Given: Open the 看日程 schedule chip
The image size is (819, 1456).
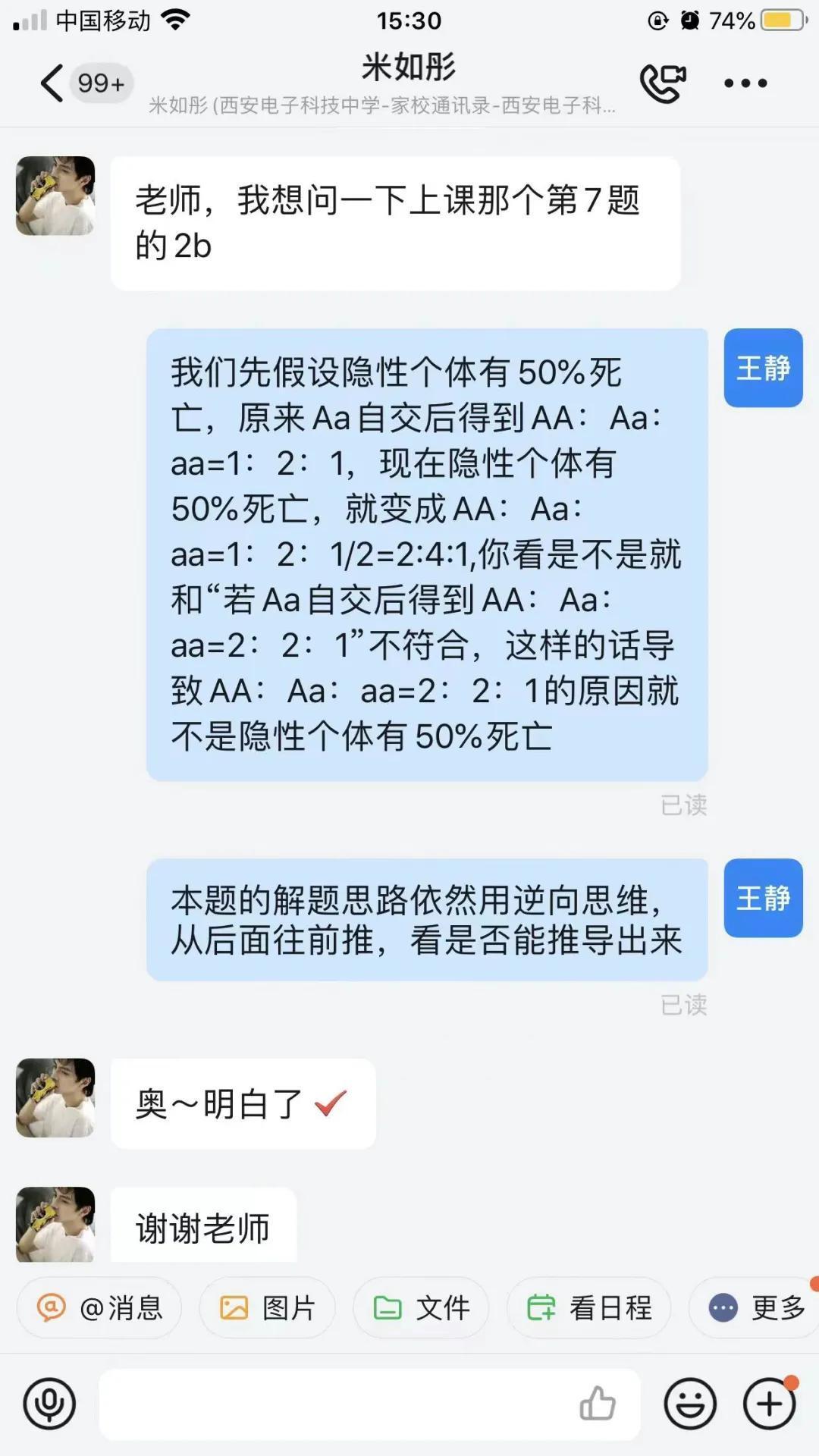Looking at the screenshot, I should tap(589, 1308).
